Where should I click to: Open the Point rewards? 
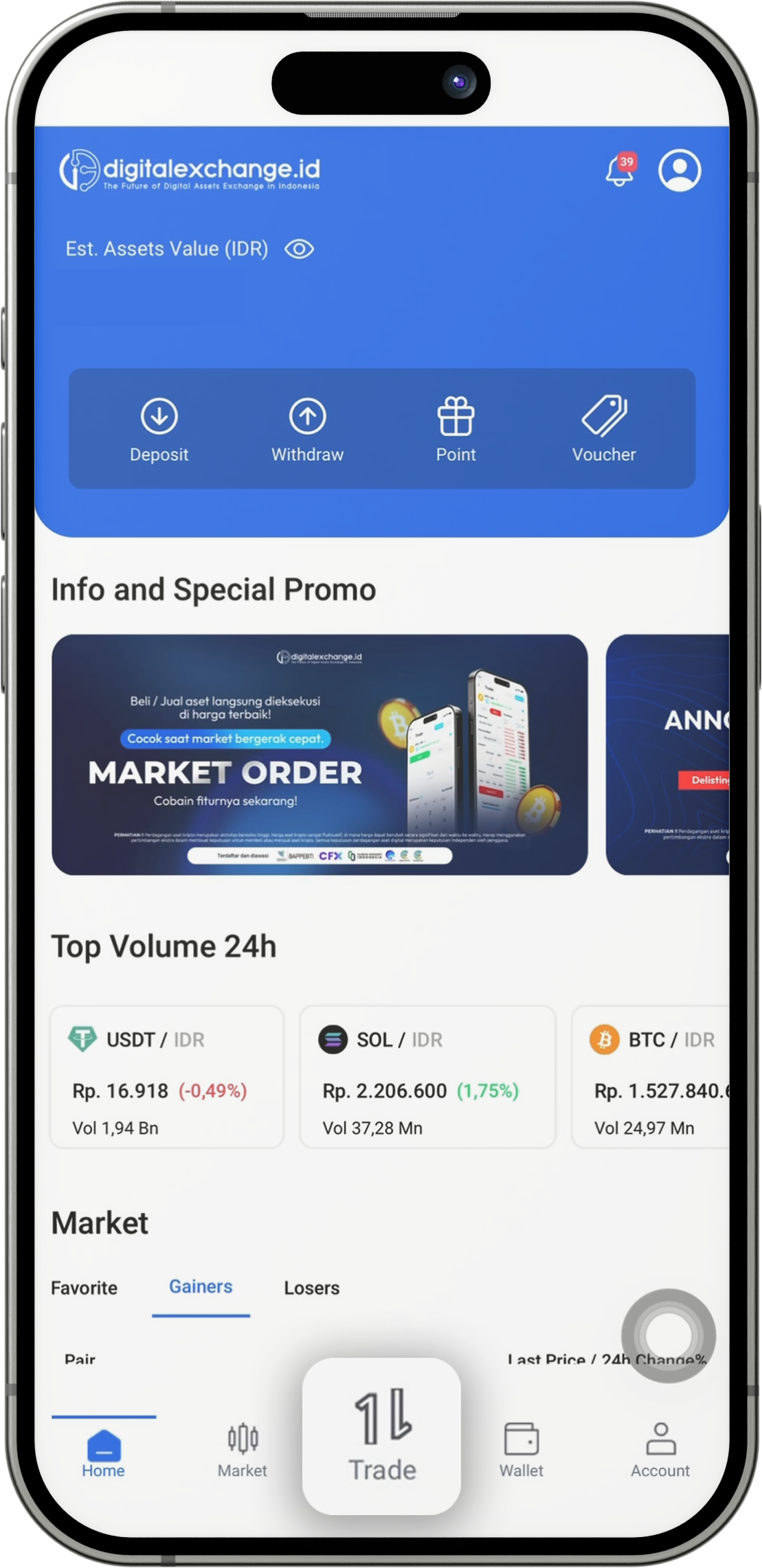click(456, 429)
